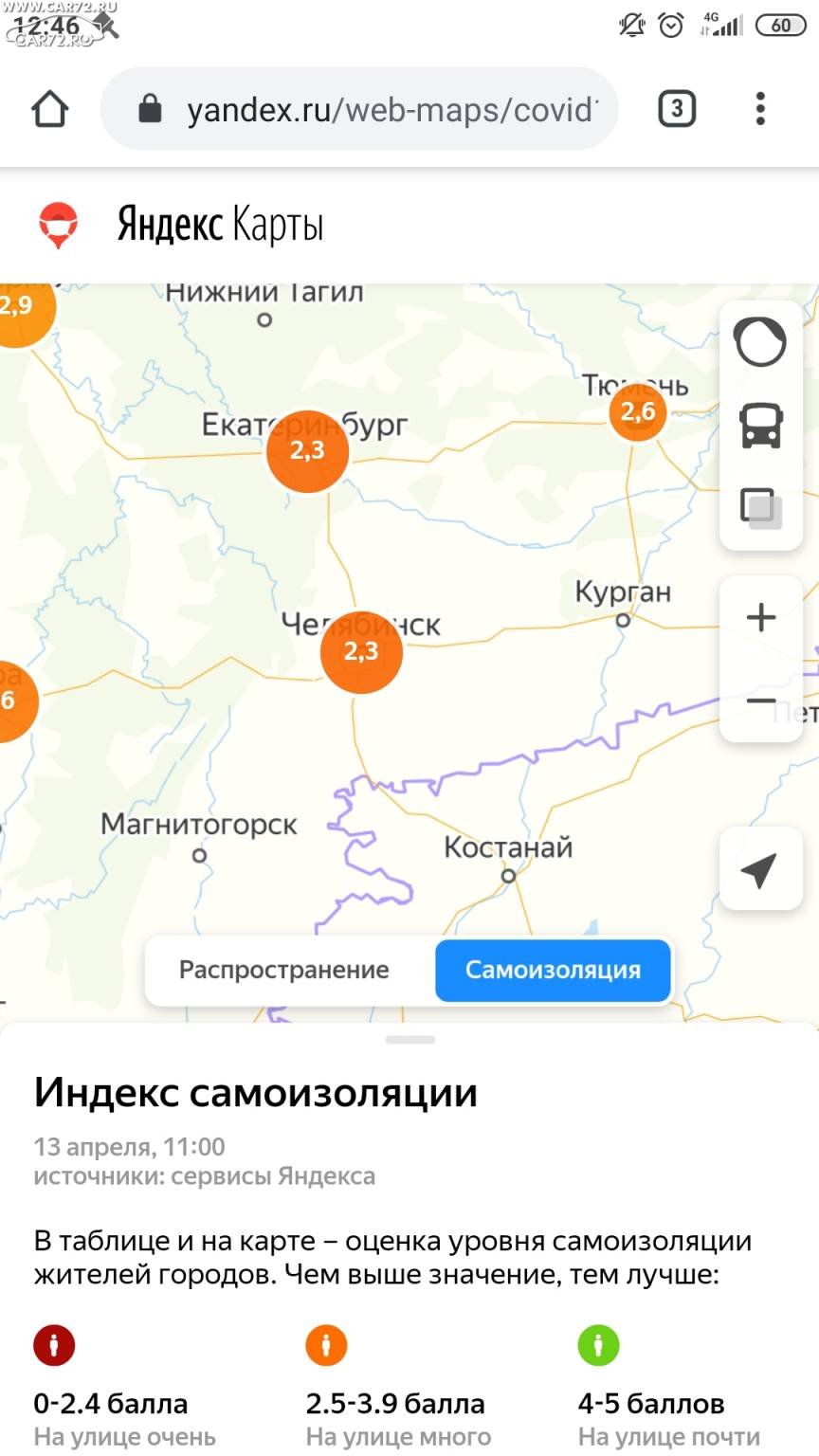Viewport: 819px width, 1456px height.
Task: Open the Яндекс Карты logo link
Action: click(x=181, y=226)
